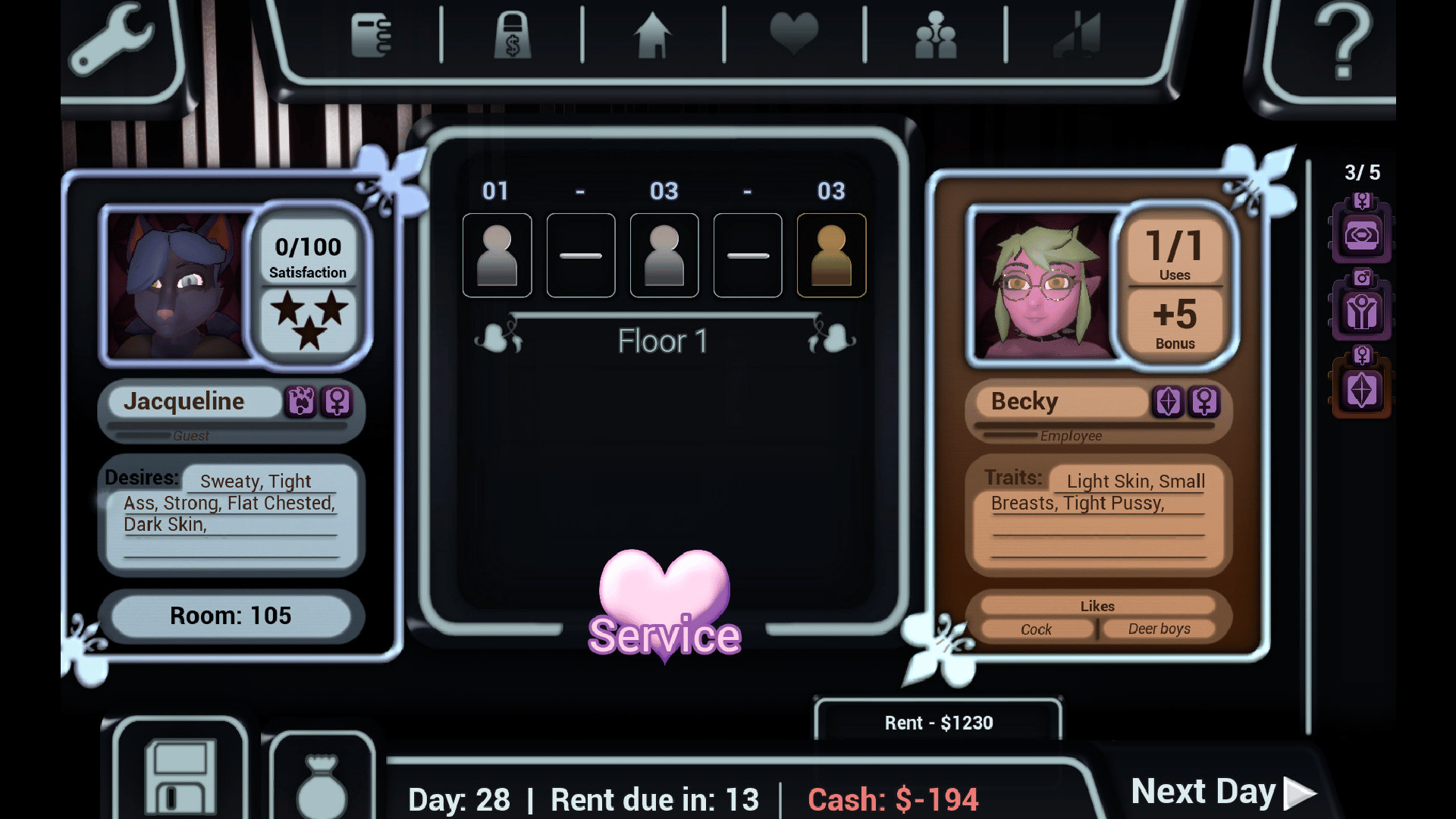
Task: Open the people staff tab
Action: [935, 36]
